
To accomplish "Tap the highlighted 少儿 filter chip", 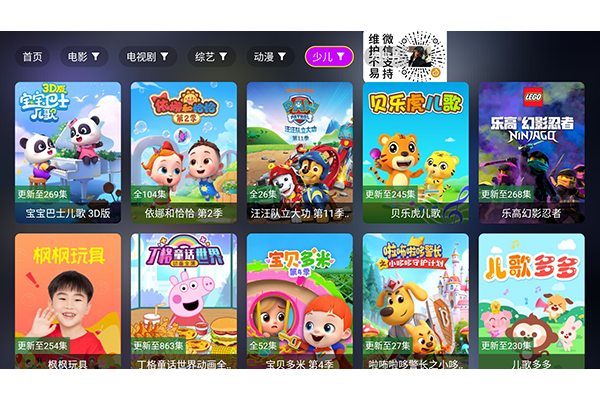I will click(x=329, y=57).
